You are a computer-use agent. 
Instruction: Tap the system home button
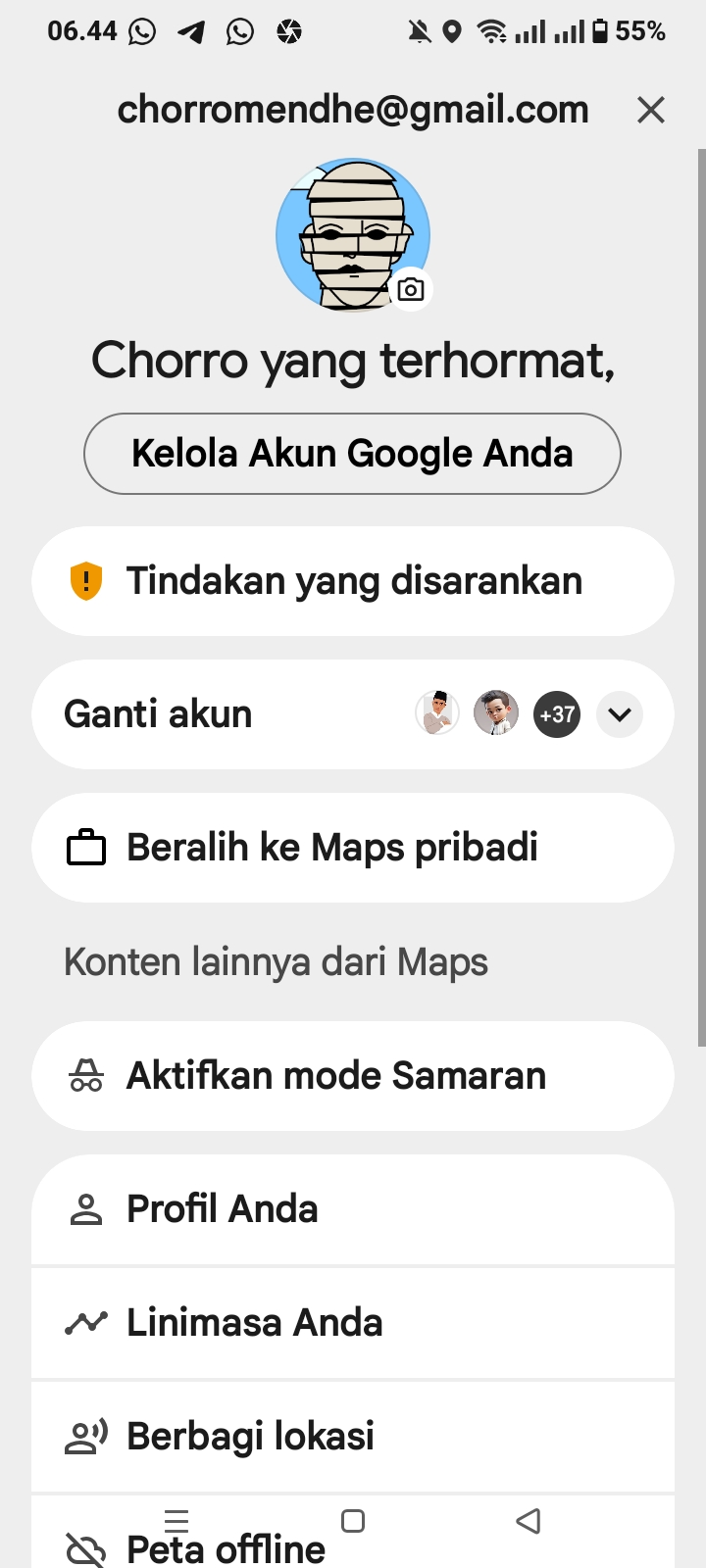click(353, 1521)
